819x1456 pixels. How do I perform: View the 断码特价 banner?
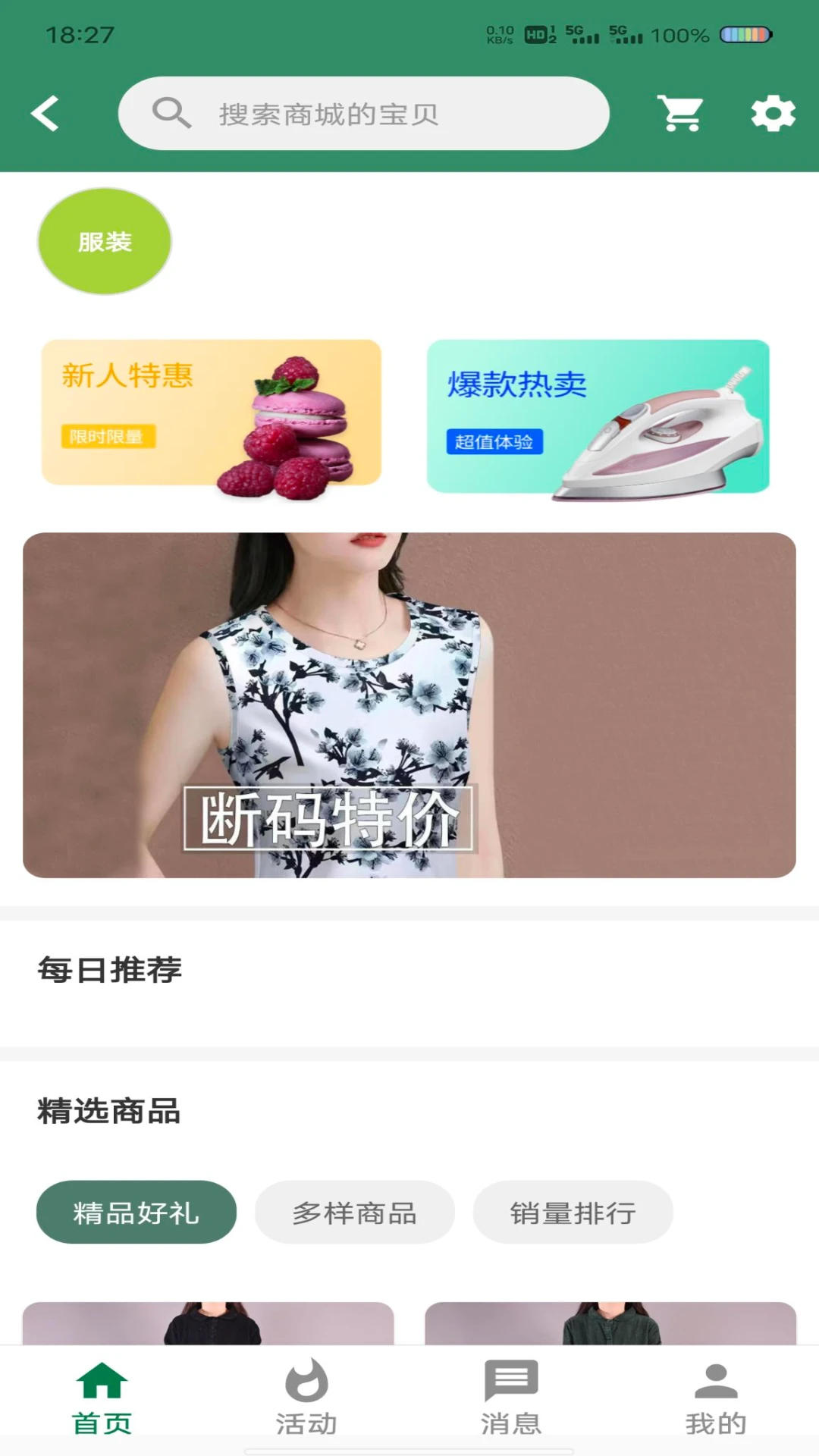409,705
